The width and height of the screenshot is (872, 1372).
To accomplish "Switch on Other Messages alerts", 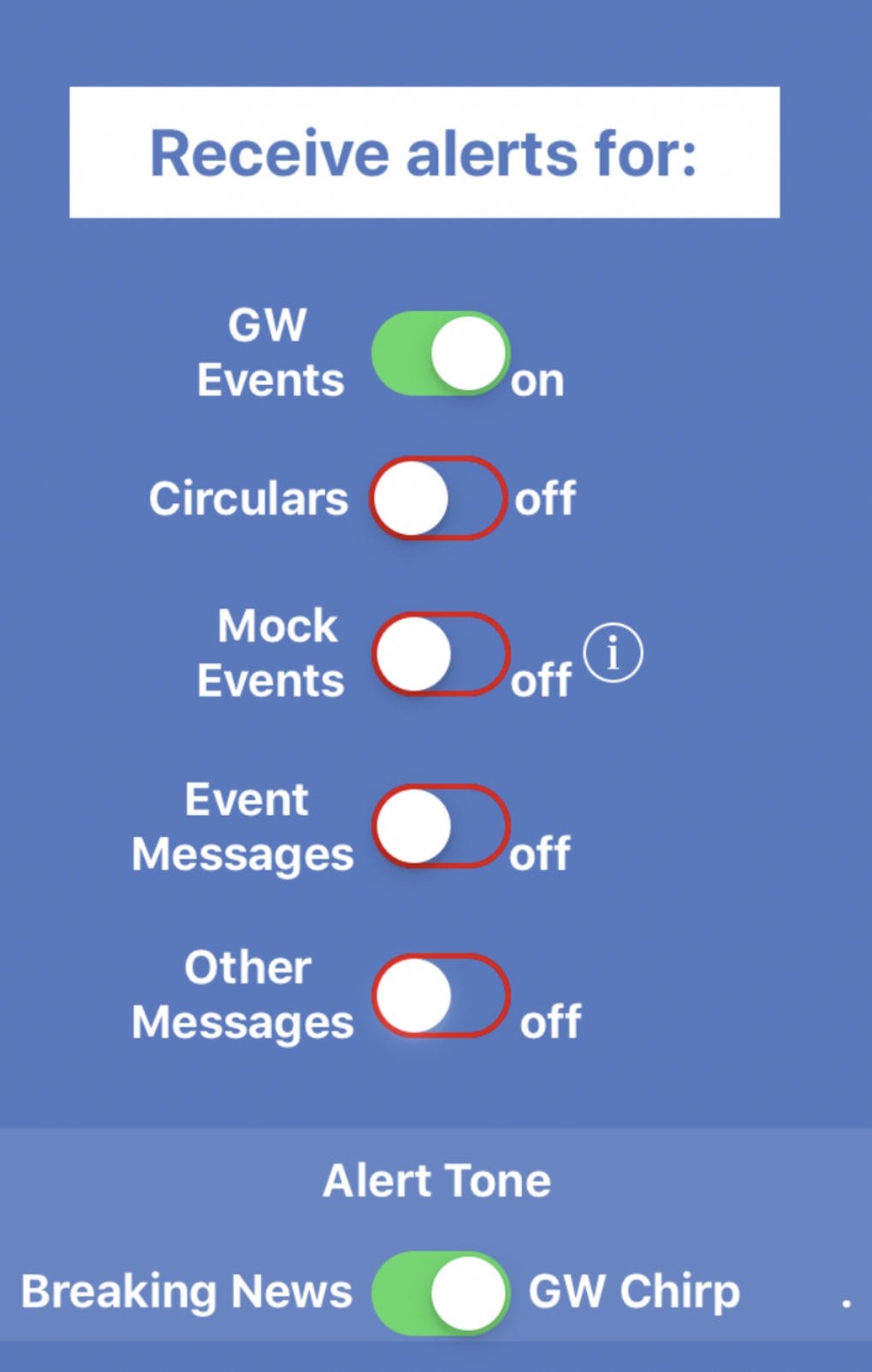I will pos(441,995).
